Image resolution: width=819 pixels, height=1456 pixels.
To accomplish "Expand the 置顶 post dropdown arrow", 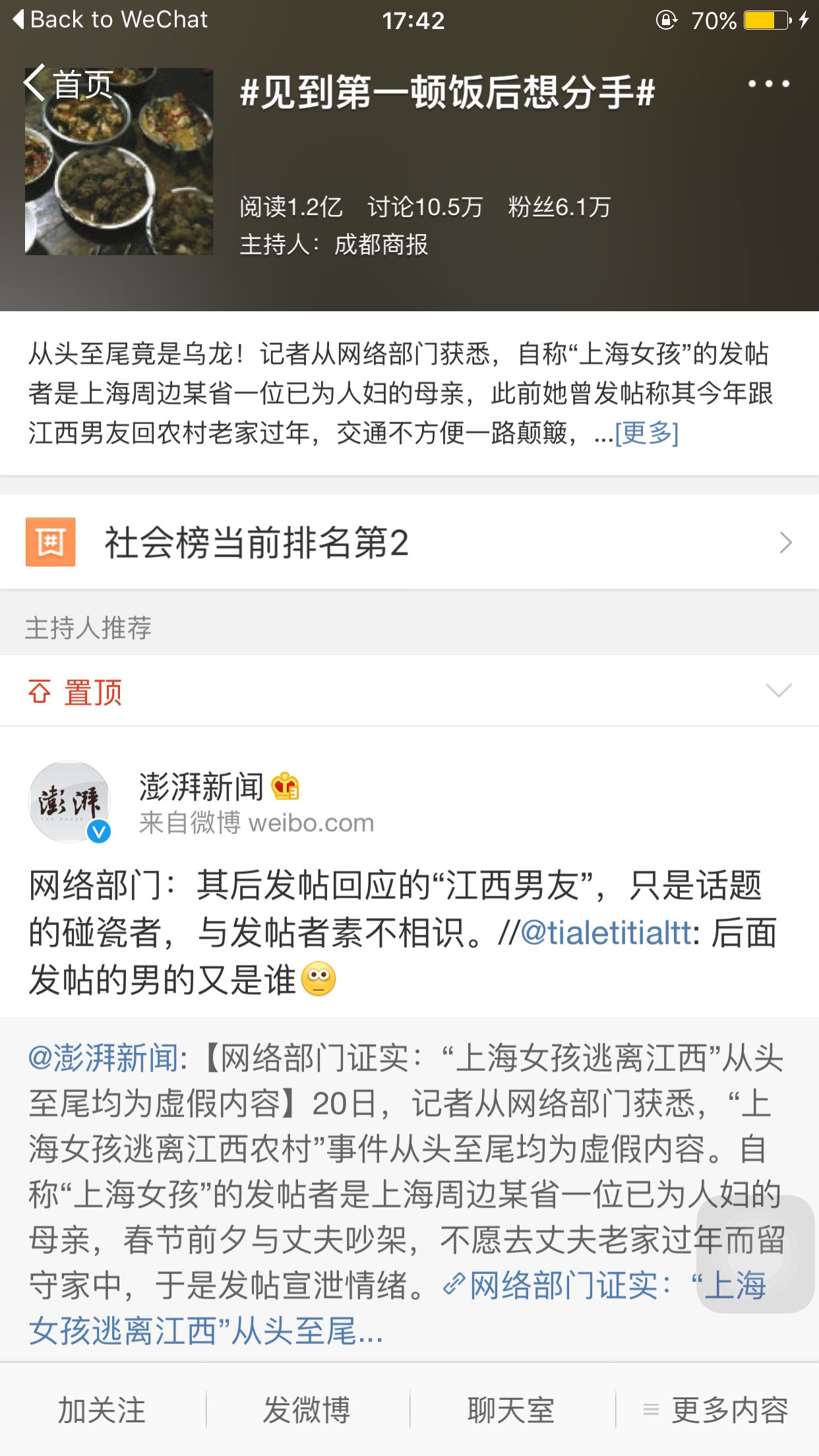I will pos(778,690).
